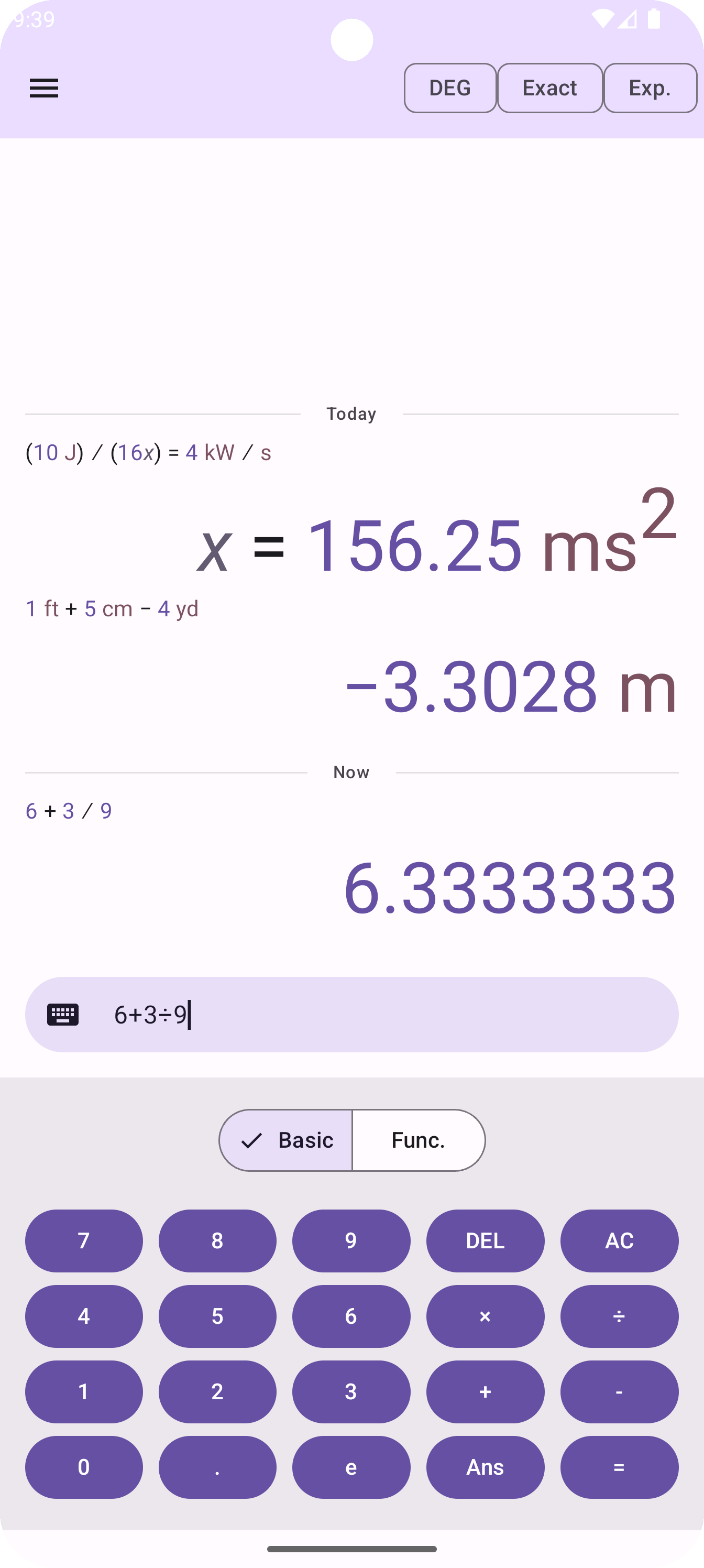Enter the constant e
Viewport: 704px width, 1568px height.
click(351, 1467)
